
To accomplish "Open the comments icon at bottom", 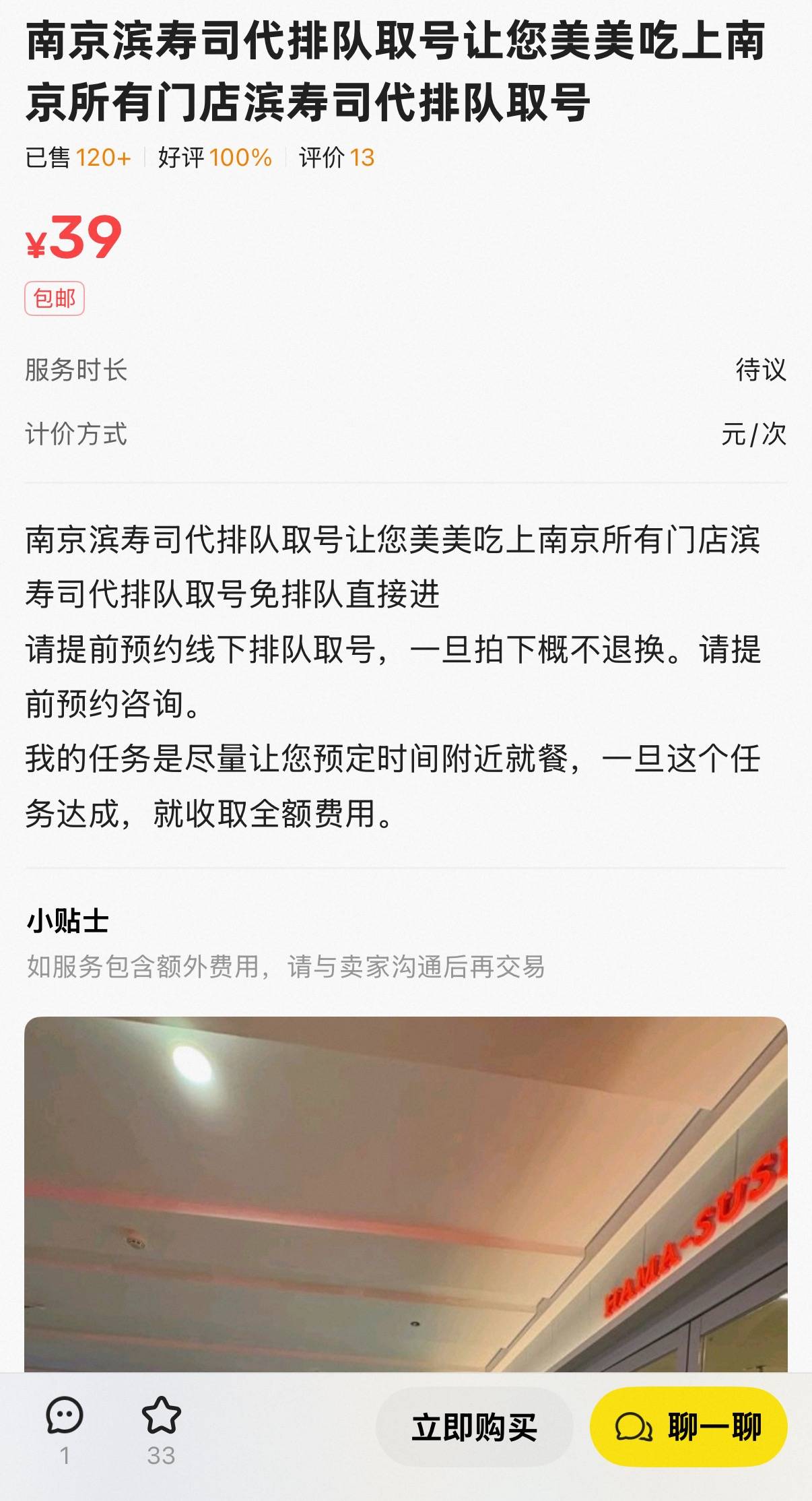I will click(65, 1415).
